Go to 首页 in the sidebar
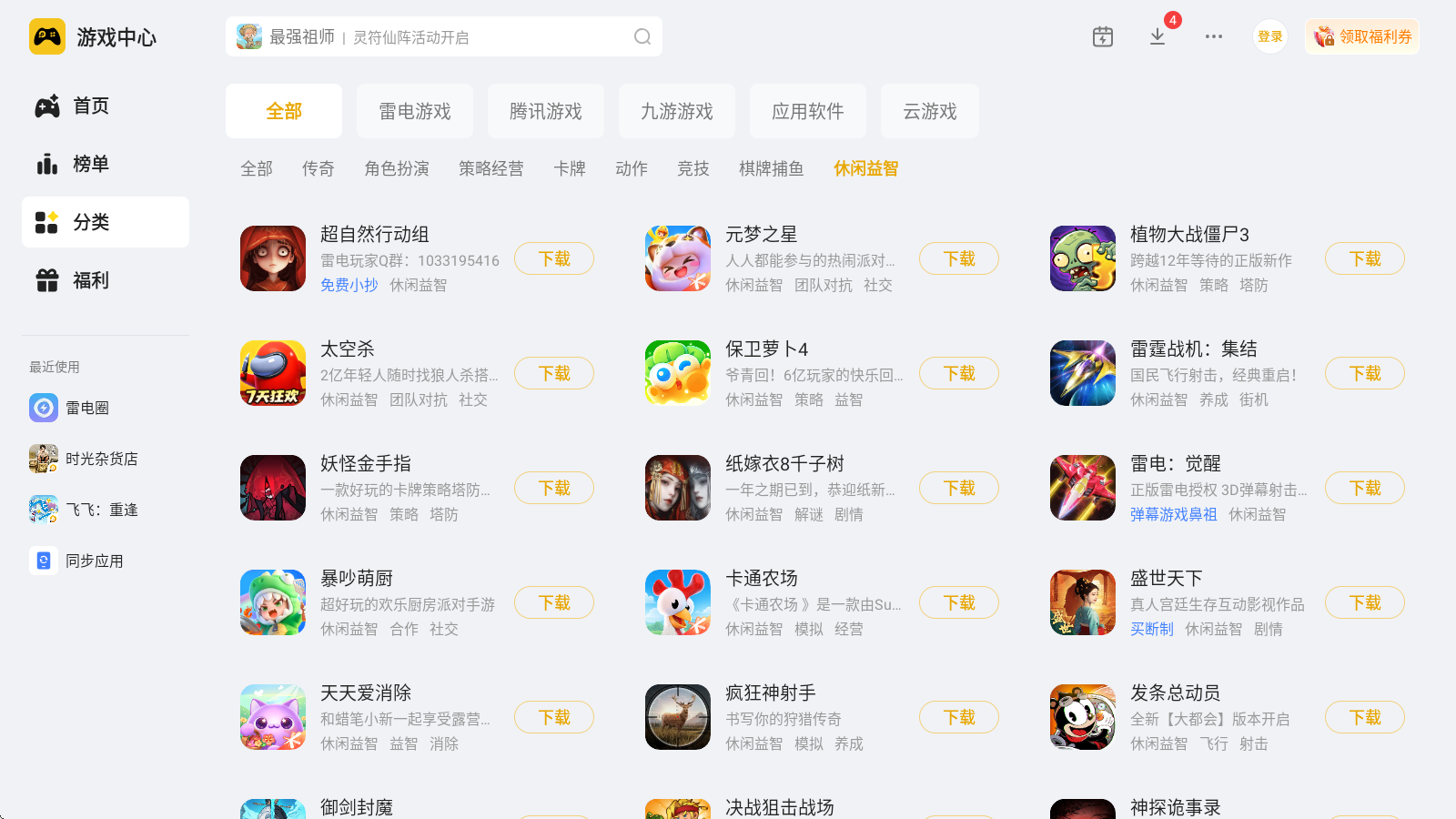Screen dimensions: 1456x819 [x=91, y=106]
